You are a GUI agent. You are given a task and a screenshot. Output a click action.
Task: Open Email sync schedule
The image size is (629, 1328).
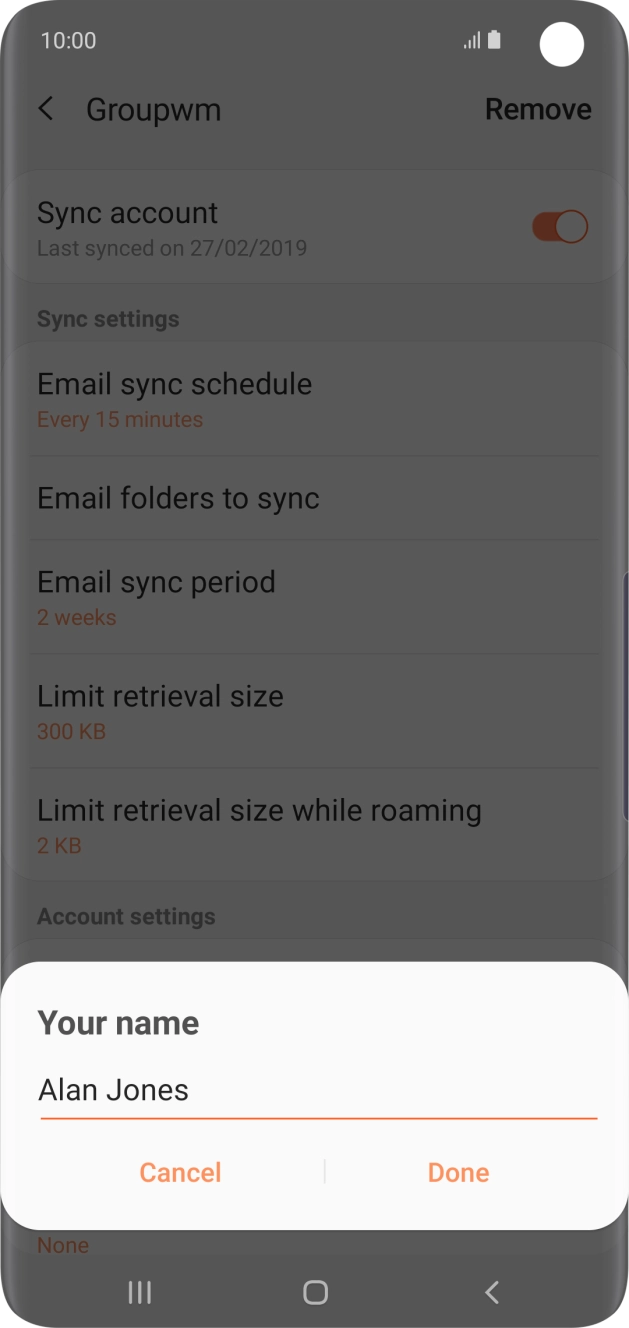point(314,400)
